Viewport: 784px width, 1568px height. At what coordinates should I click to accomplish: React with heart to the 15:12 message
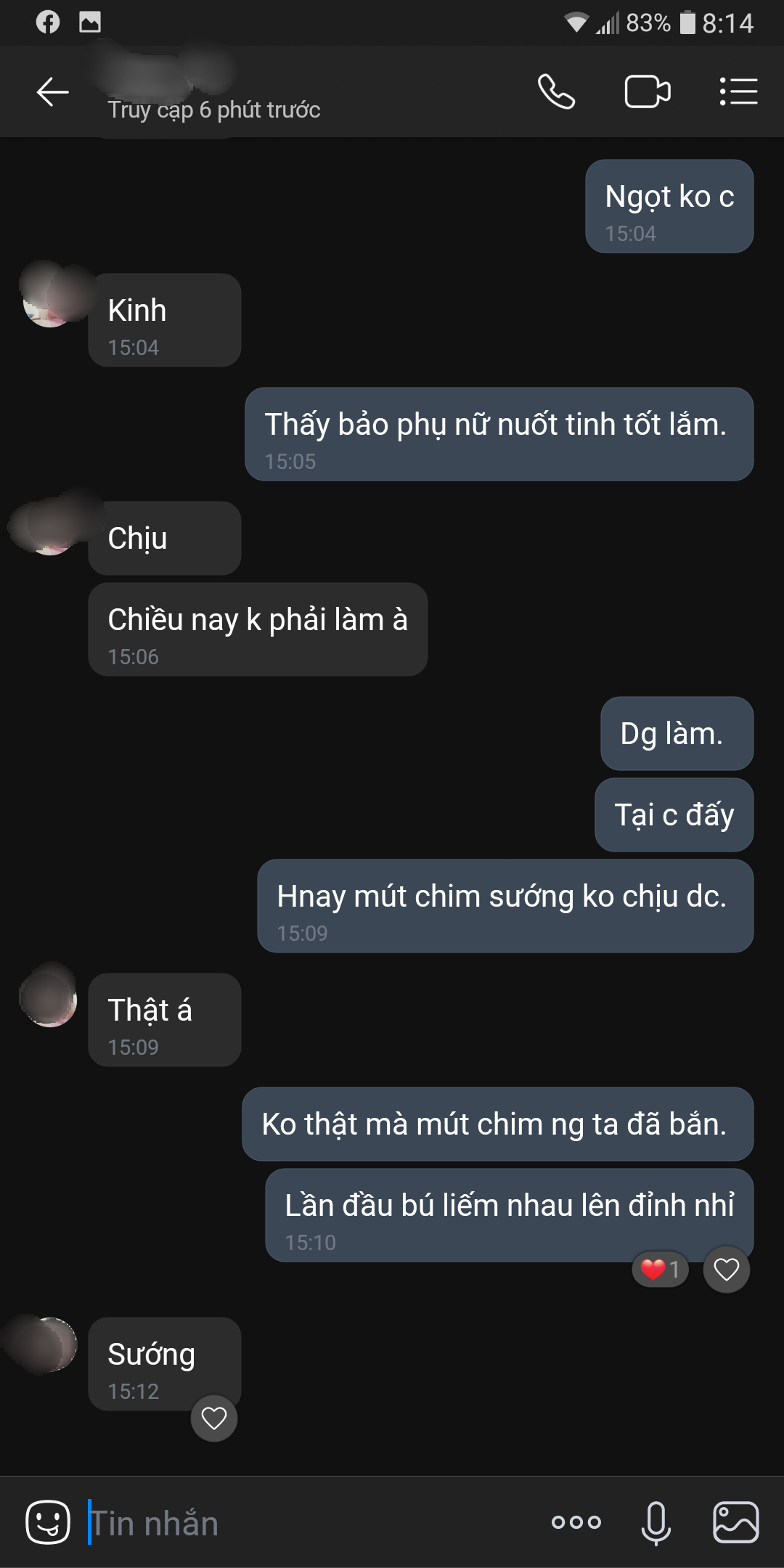point(213,1418)
